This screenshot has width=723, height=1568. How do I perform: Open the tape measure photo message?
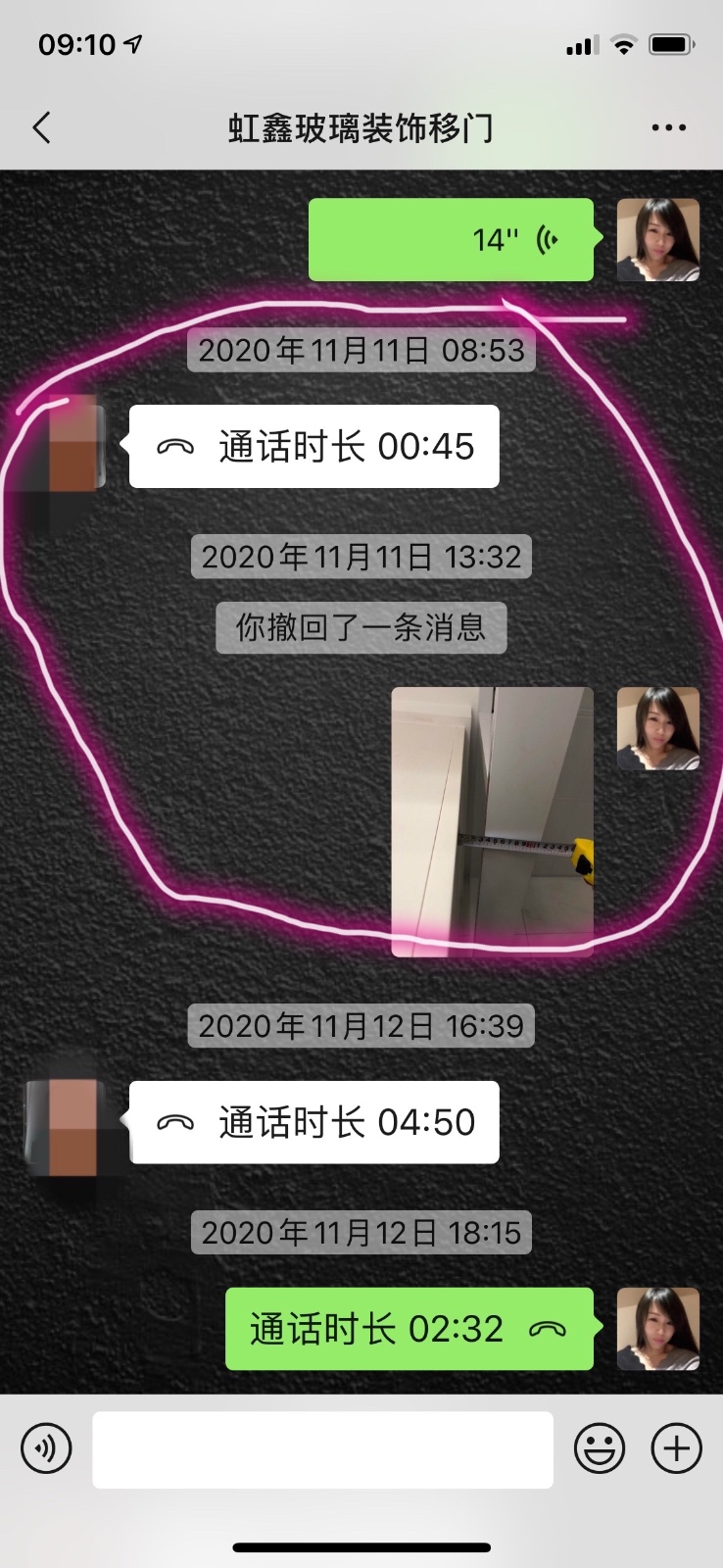pos(493,821)
